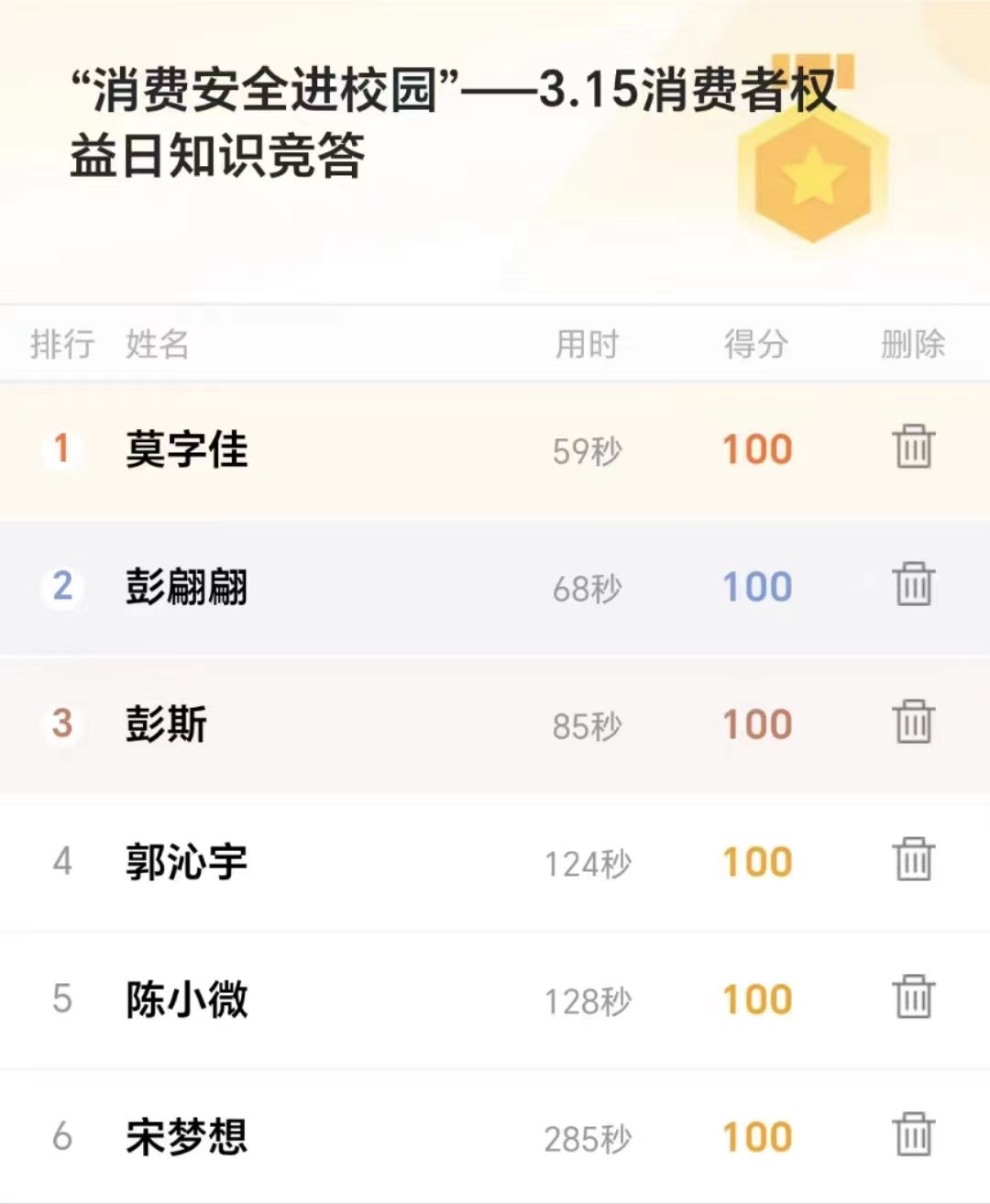Delete 陈小微's score record
Viewport: 990px width, 1204px height.
coord(913,998)
